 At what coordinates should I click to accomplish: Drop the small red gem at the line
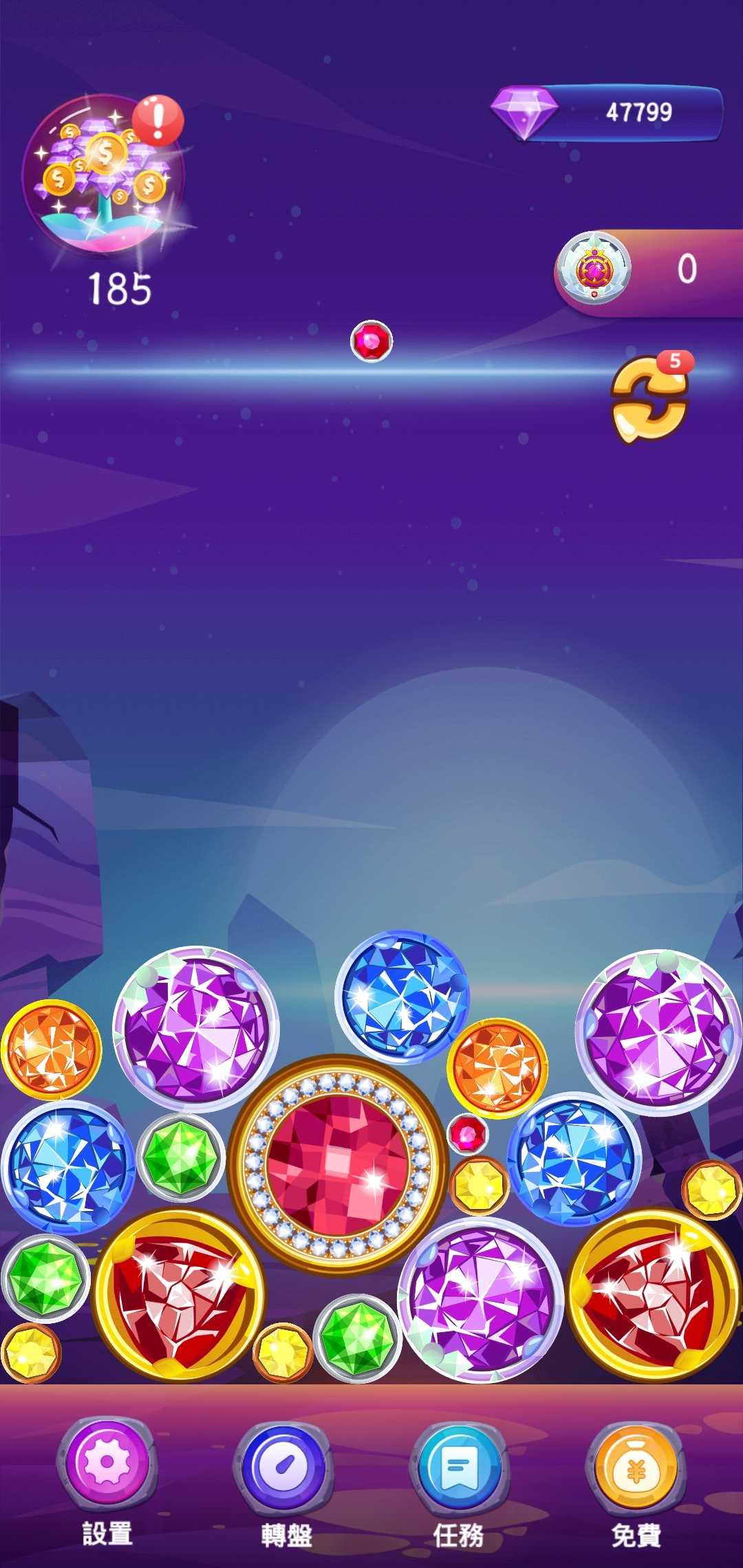[x=371, y=341]
